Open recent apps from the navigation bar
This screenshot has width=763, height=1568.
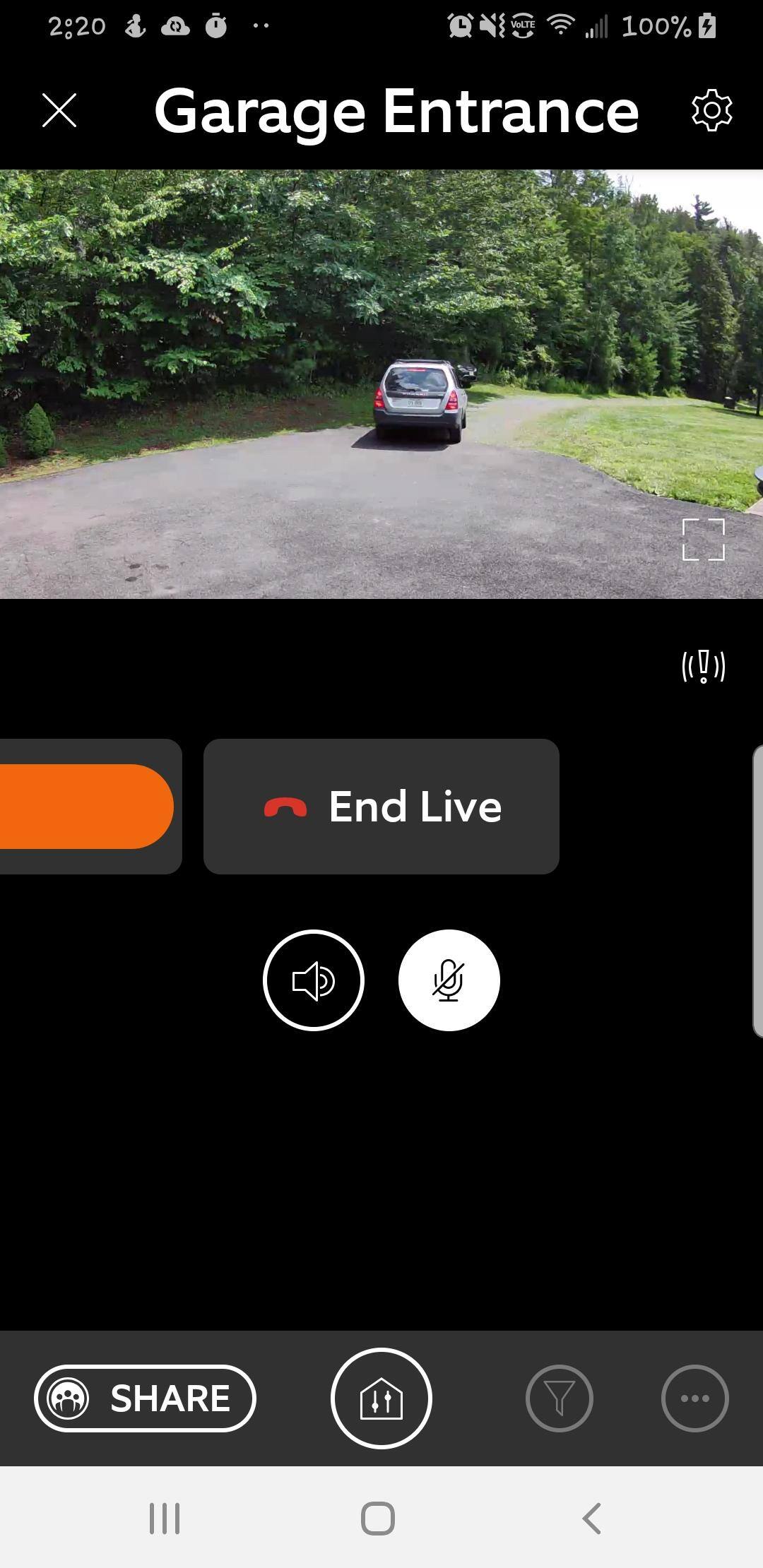point(165,1519)
